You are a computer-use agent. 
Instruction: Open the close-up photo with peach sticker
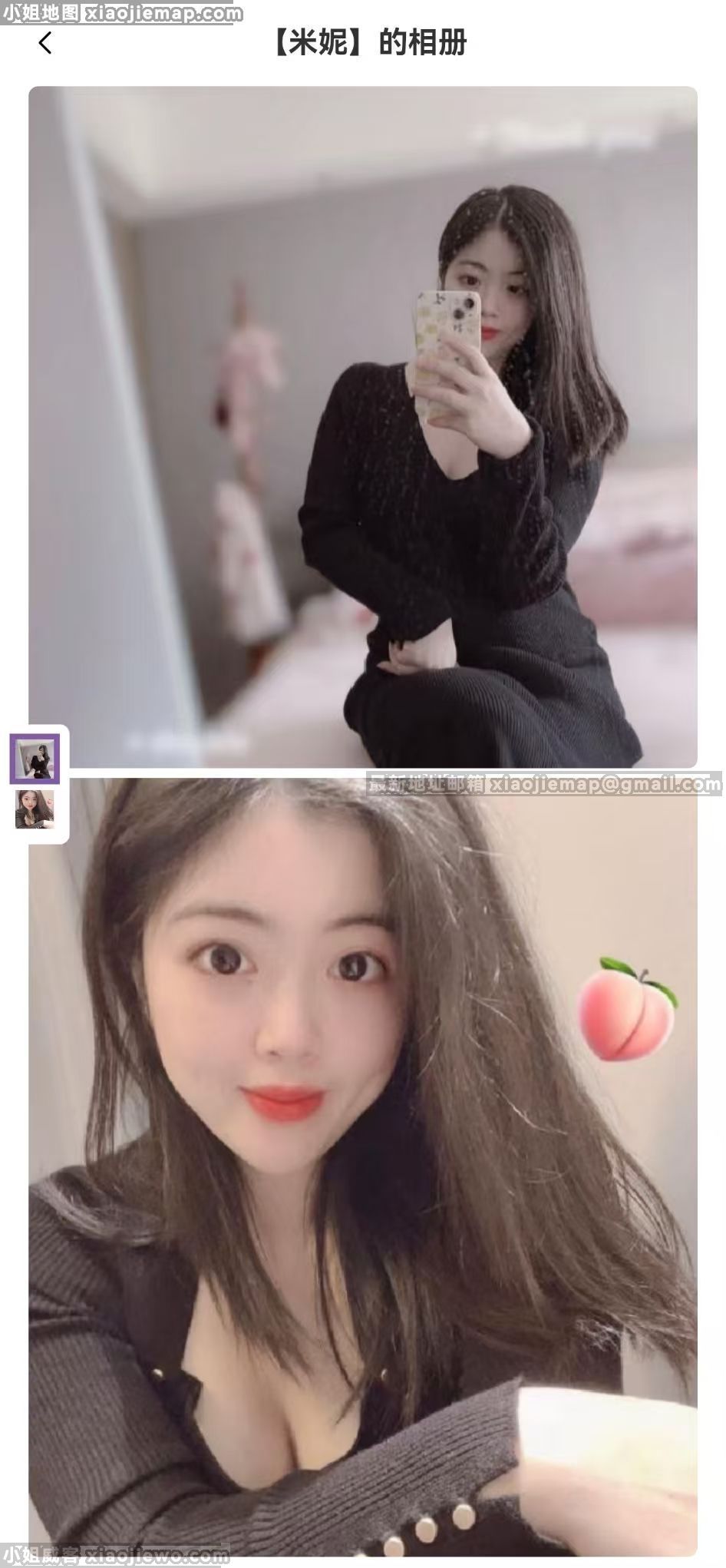(362, 1167)
